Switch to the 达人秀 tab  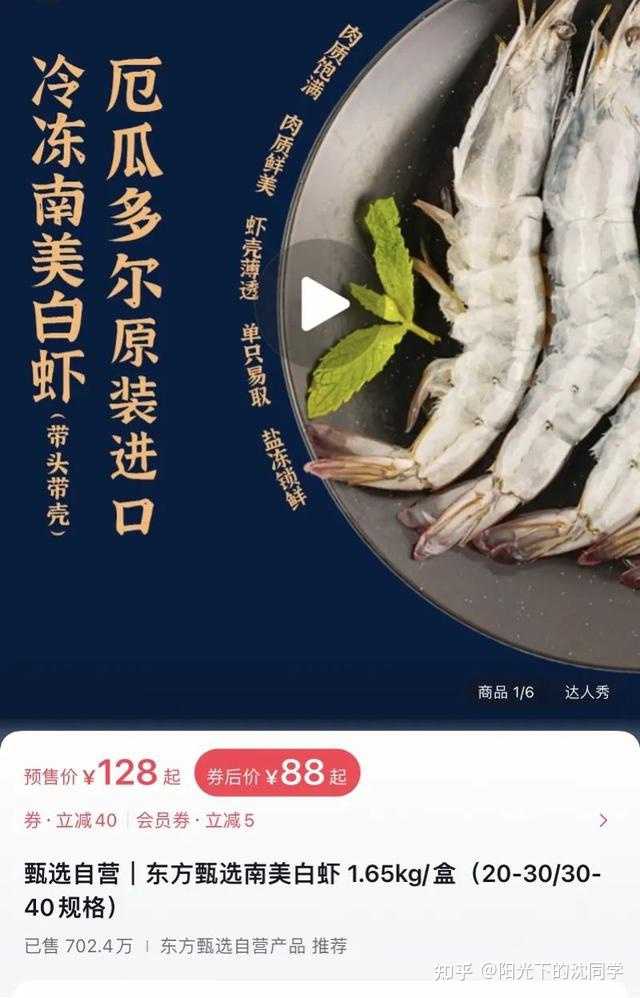(586, 692)
